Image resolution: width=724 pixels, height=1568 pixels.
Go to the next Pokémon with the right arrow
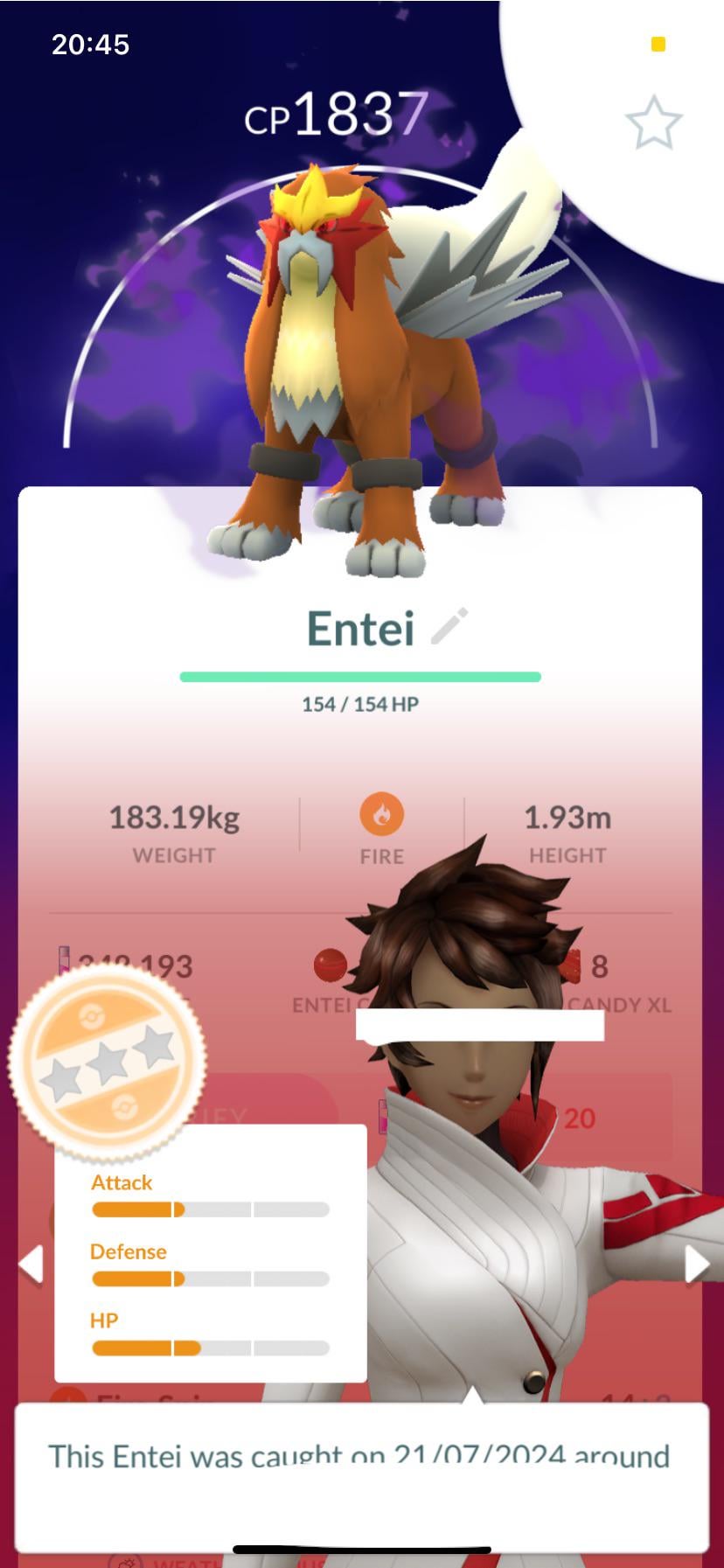click(x=696, y=1265)
